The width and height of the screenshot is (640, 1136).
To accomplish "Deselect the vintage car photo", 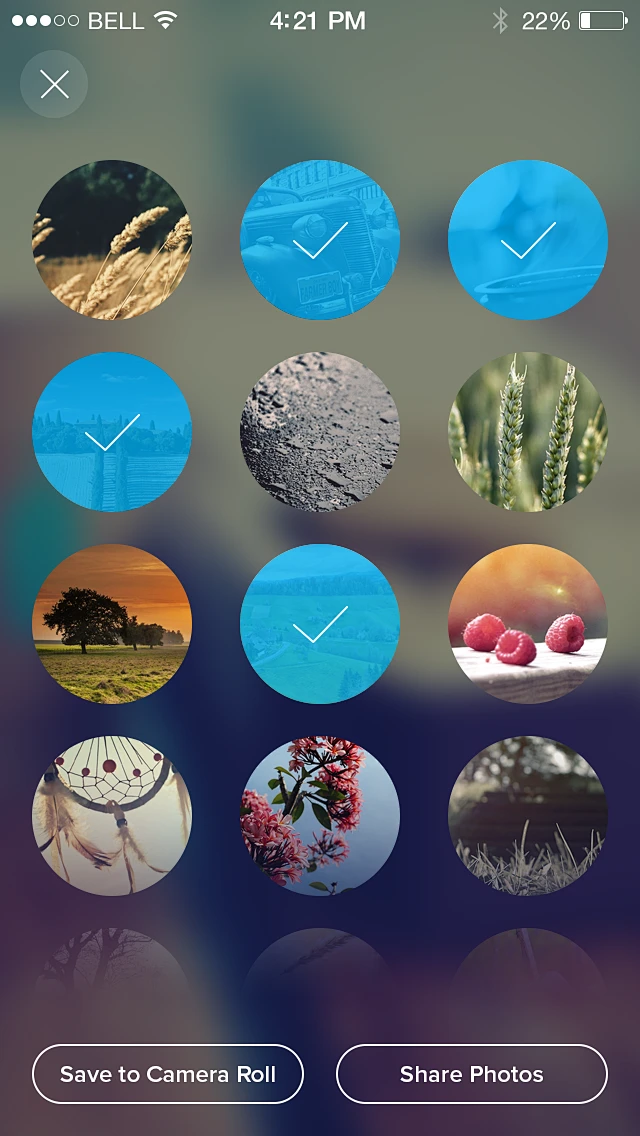I will pyautogui.click(x=320, y=240).
